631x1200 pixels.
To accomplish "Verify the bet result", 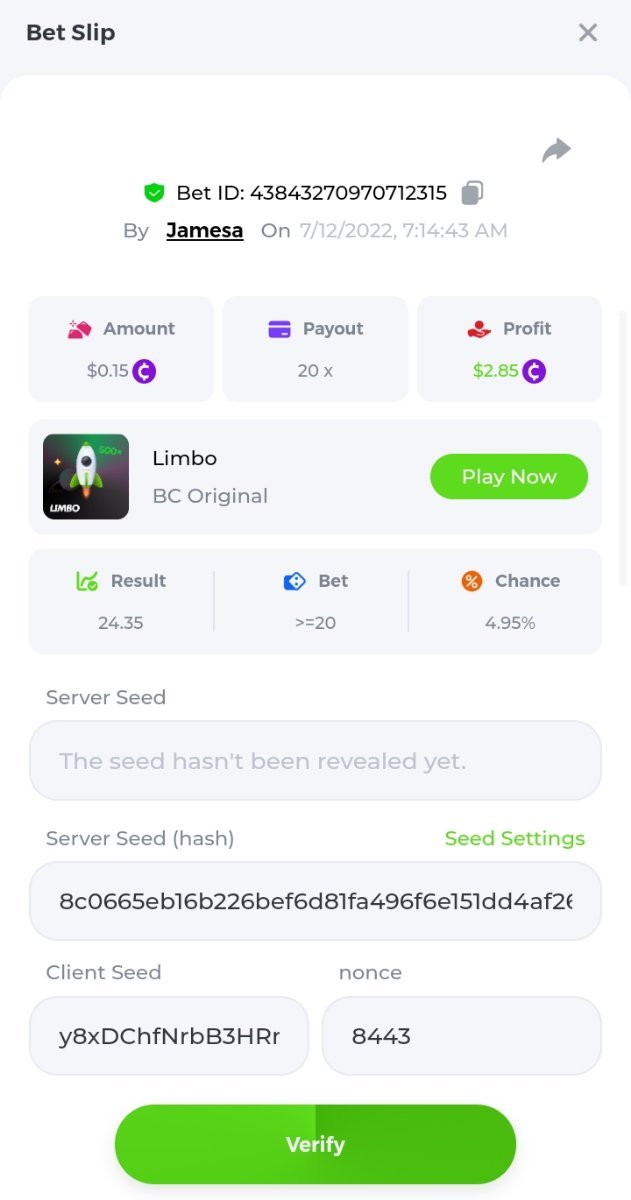I will (315, 1144).
